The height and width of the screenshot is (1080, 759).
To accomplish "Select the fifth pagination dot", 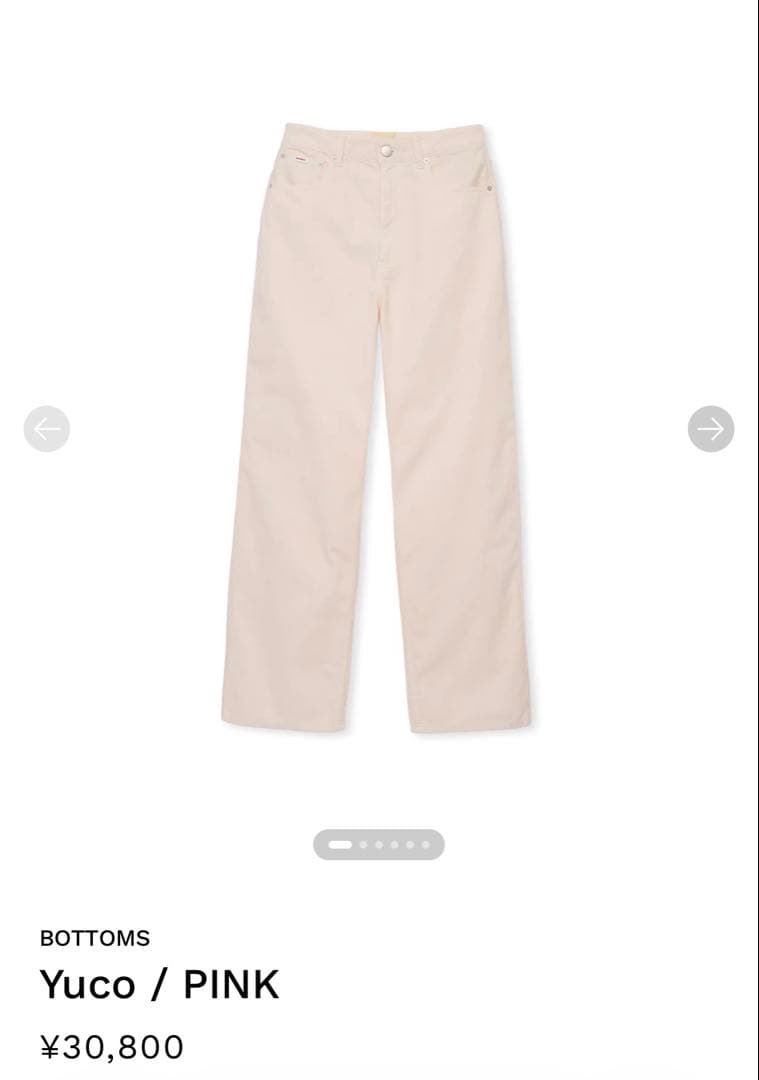I will 410,844.
